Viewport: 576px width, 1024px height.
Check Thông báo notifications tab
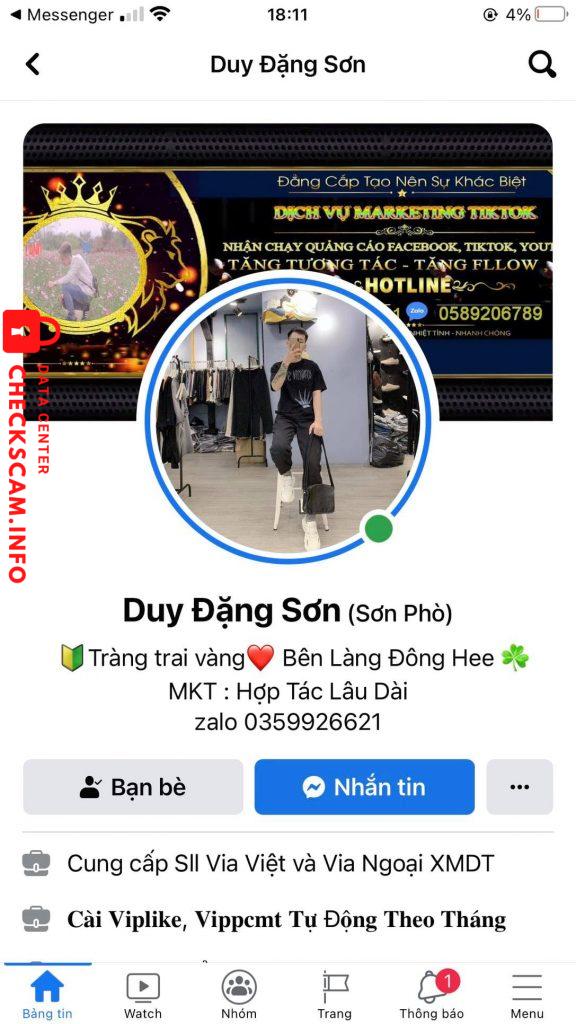coord(432,995)
